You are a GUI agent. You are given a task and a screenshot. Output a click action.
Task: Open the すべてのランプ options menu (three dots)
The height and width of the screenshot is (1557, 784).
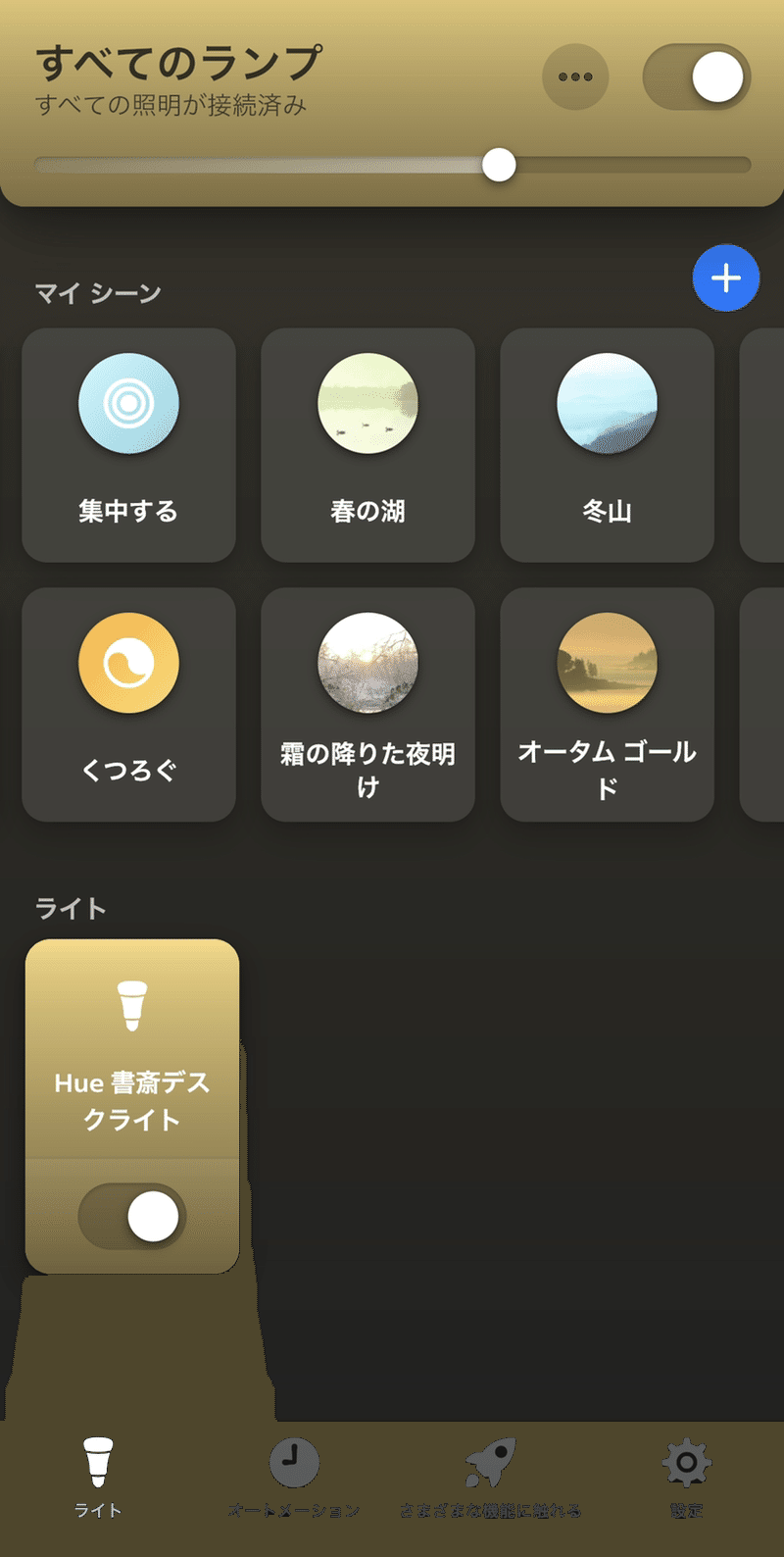click(x=575, y=76)
